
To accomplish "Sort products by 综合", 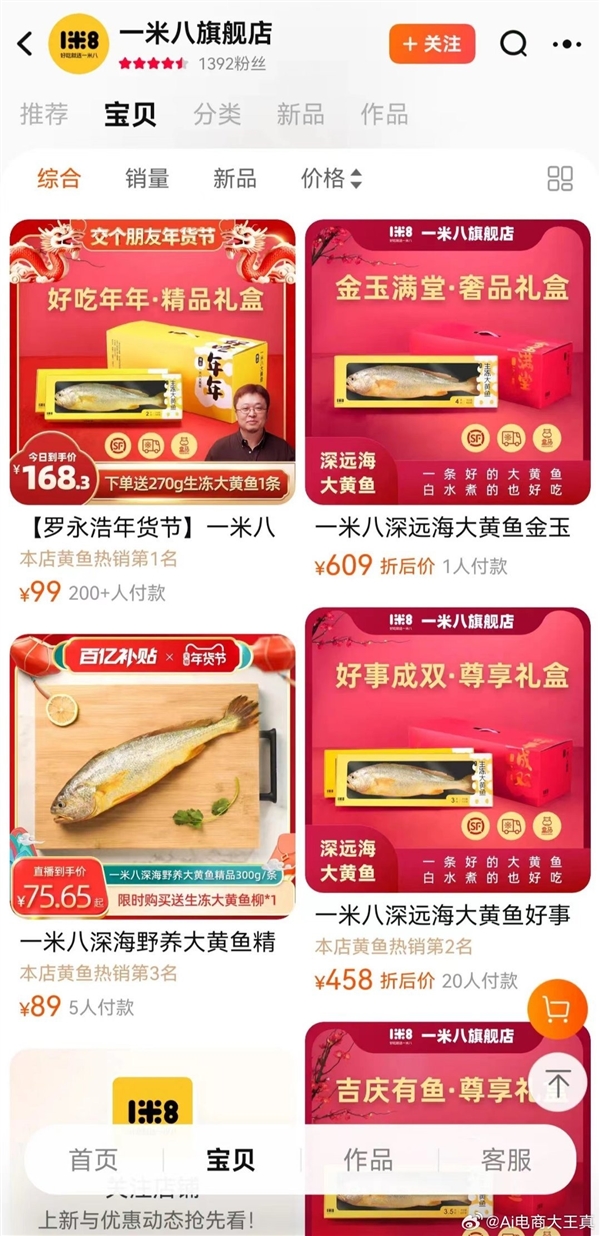I will [59, 179].
